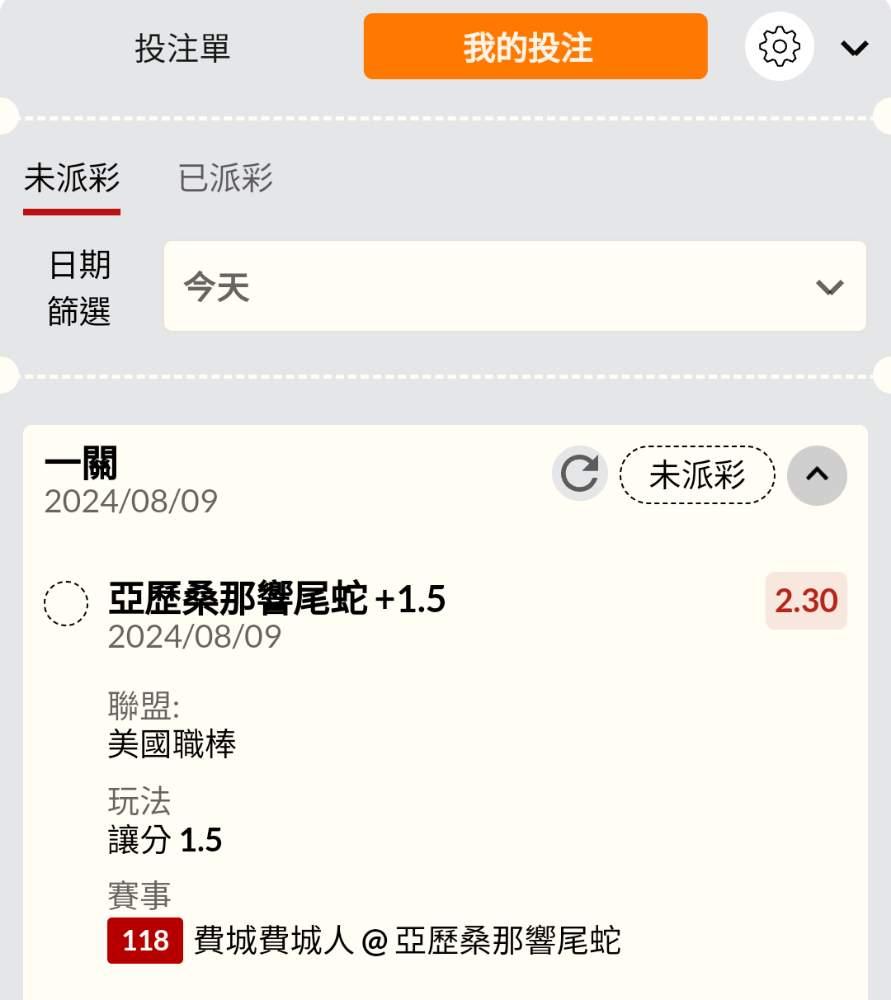Open the settings gear icon

pos(779,47)
